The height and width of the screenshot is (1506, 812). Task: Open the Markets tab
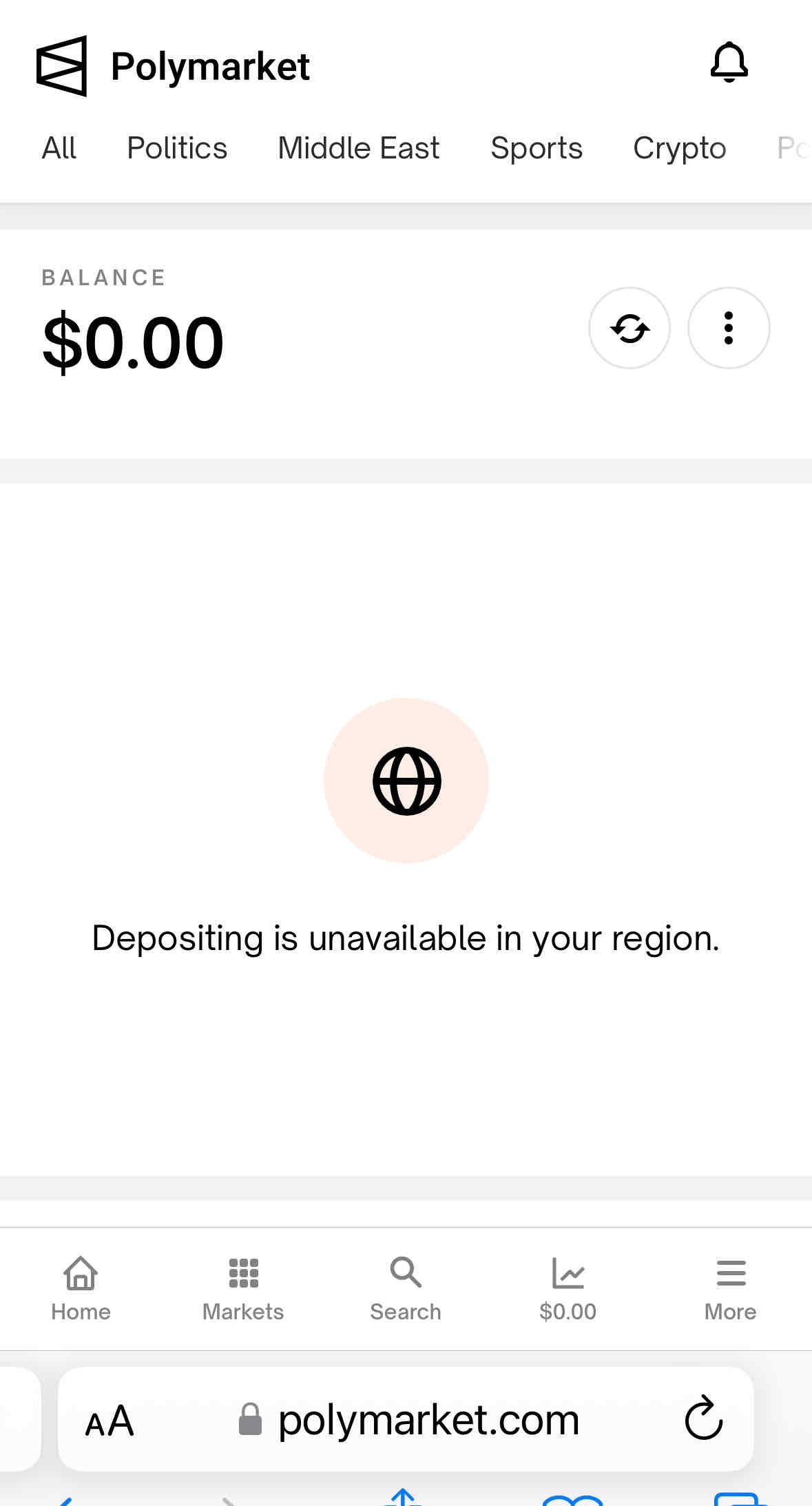coord(243,1288)
